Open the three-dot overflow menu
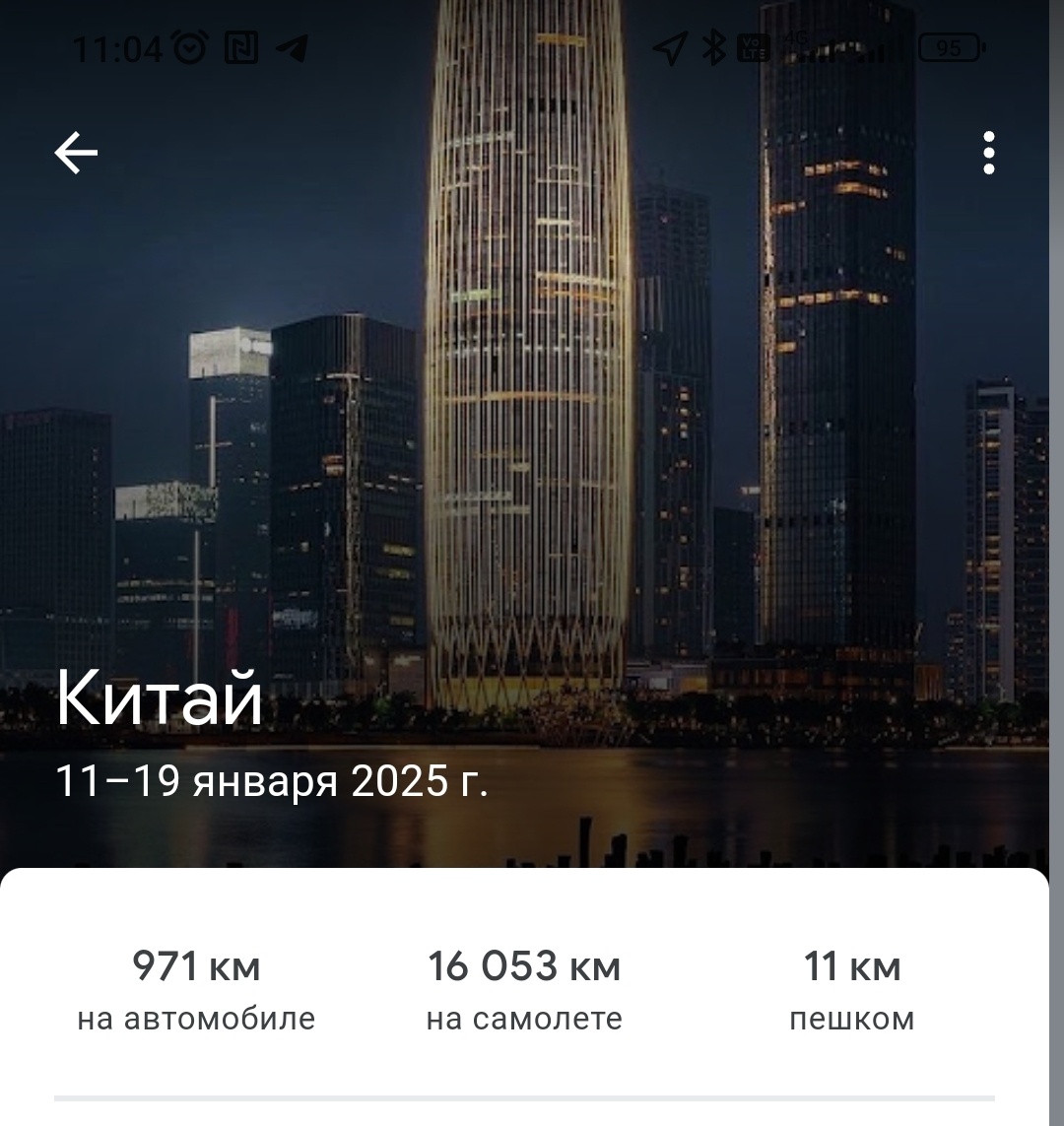The width and height of the screenshot is (1064, 1126). 988,153
